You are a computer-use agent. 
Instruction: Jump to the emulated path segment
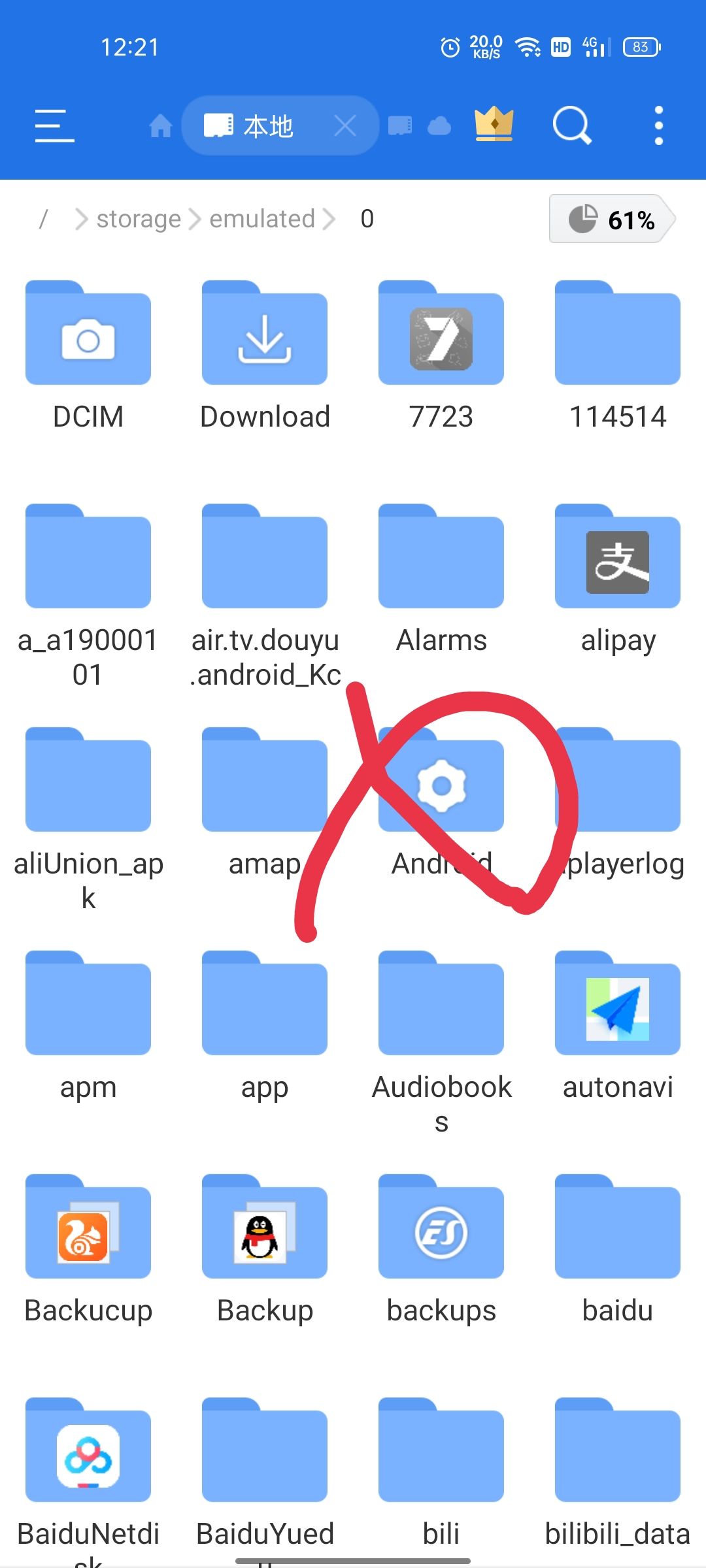click(x=262, y=219)
